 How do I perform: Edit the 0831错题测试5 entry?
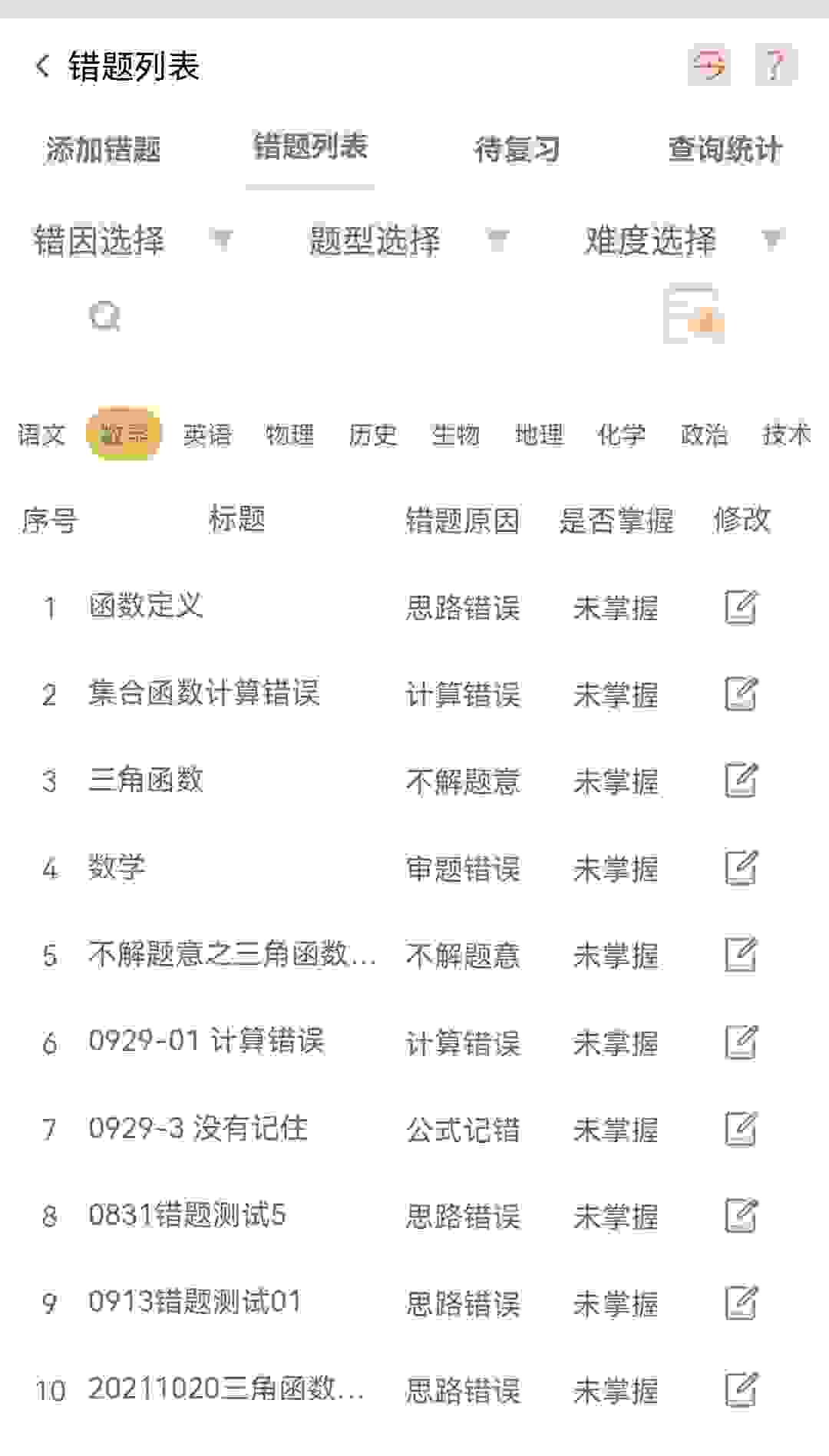click(x=741, y=1216)
